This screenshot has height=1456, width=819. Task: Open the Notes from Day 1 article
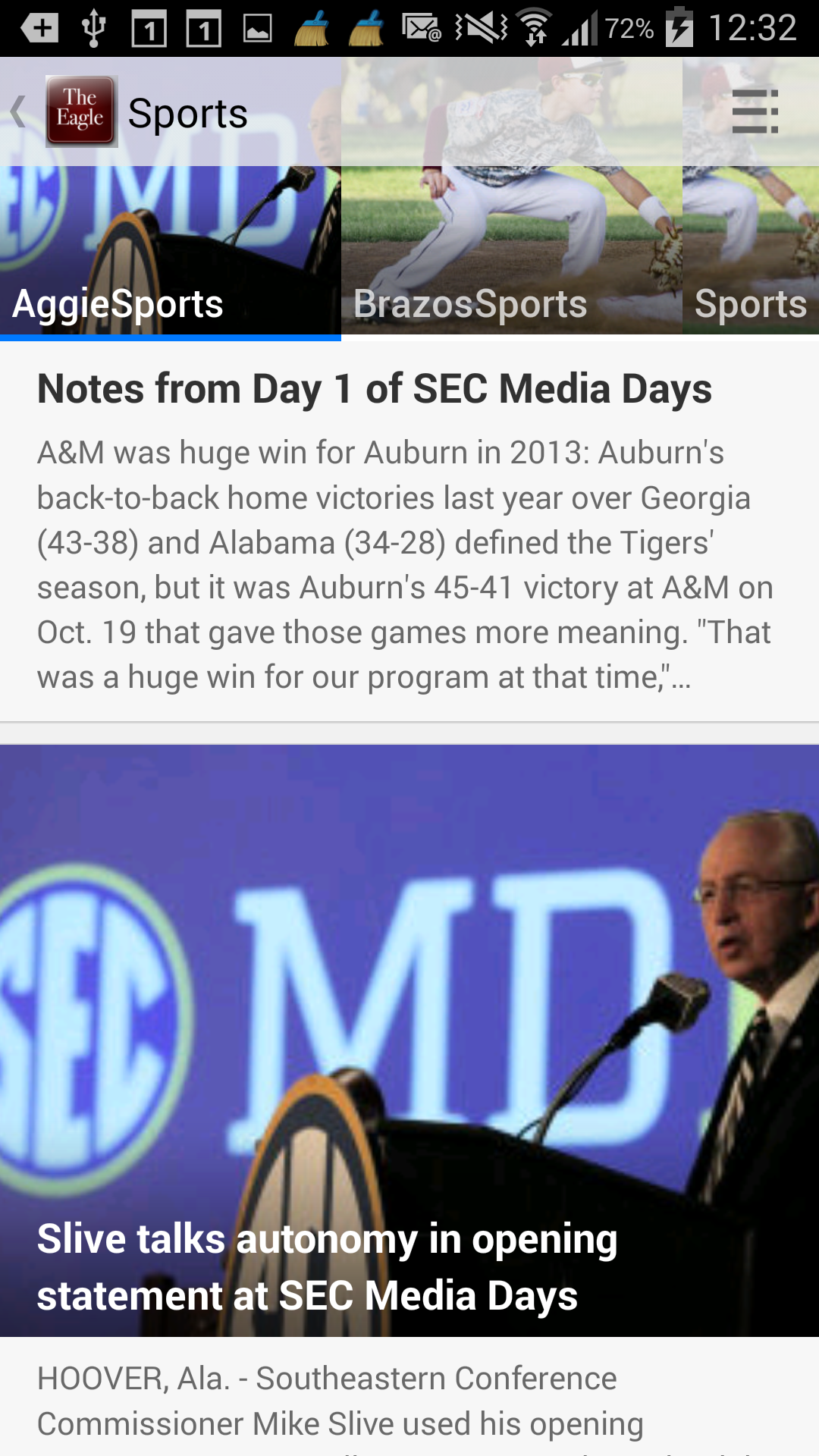(x=375, y=389)
